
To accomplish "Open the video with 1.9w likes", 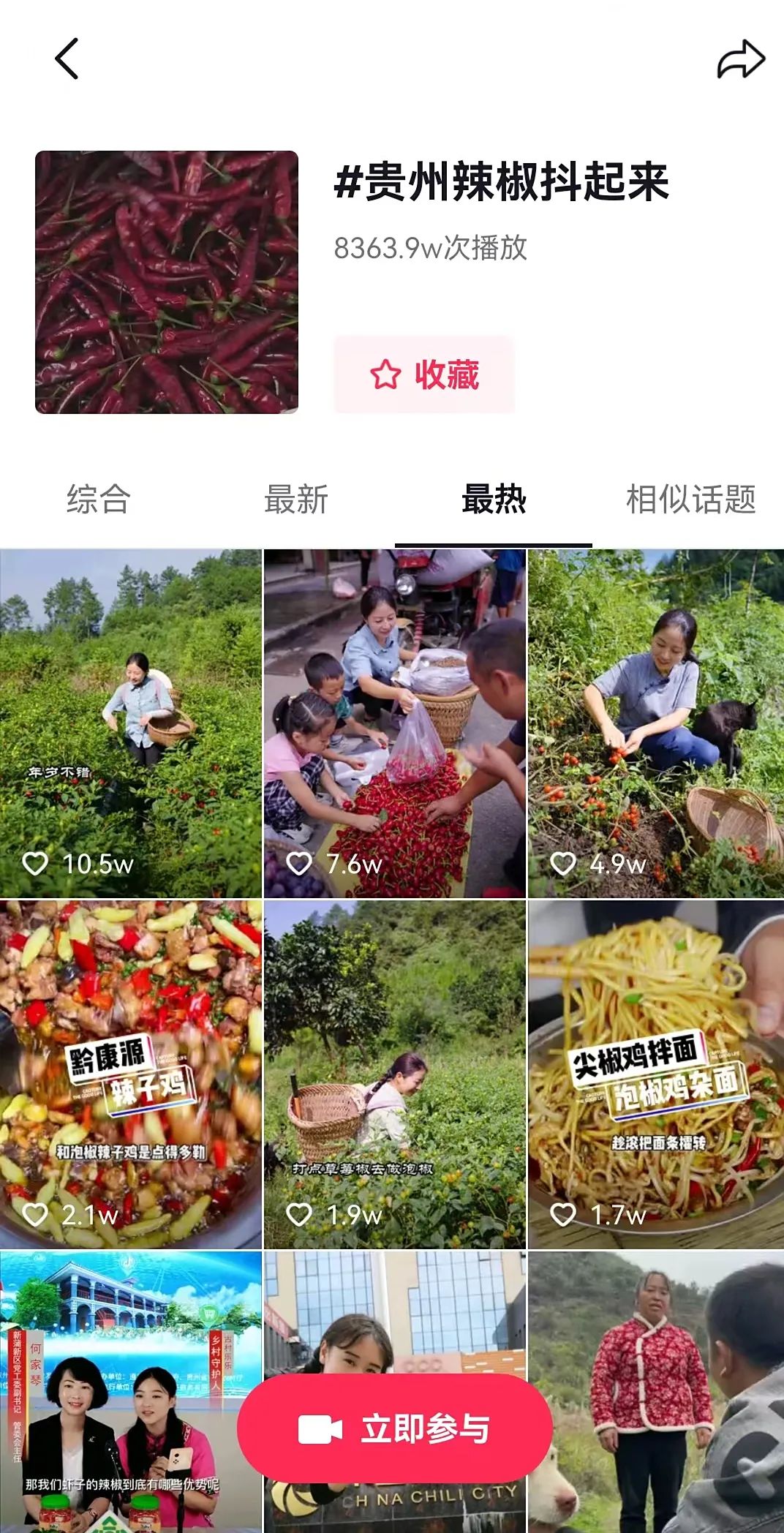I will (395, 1074).
